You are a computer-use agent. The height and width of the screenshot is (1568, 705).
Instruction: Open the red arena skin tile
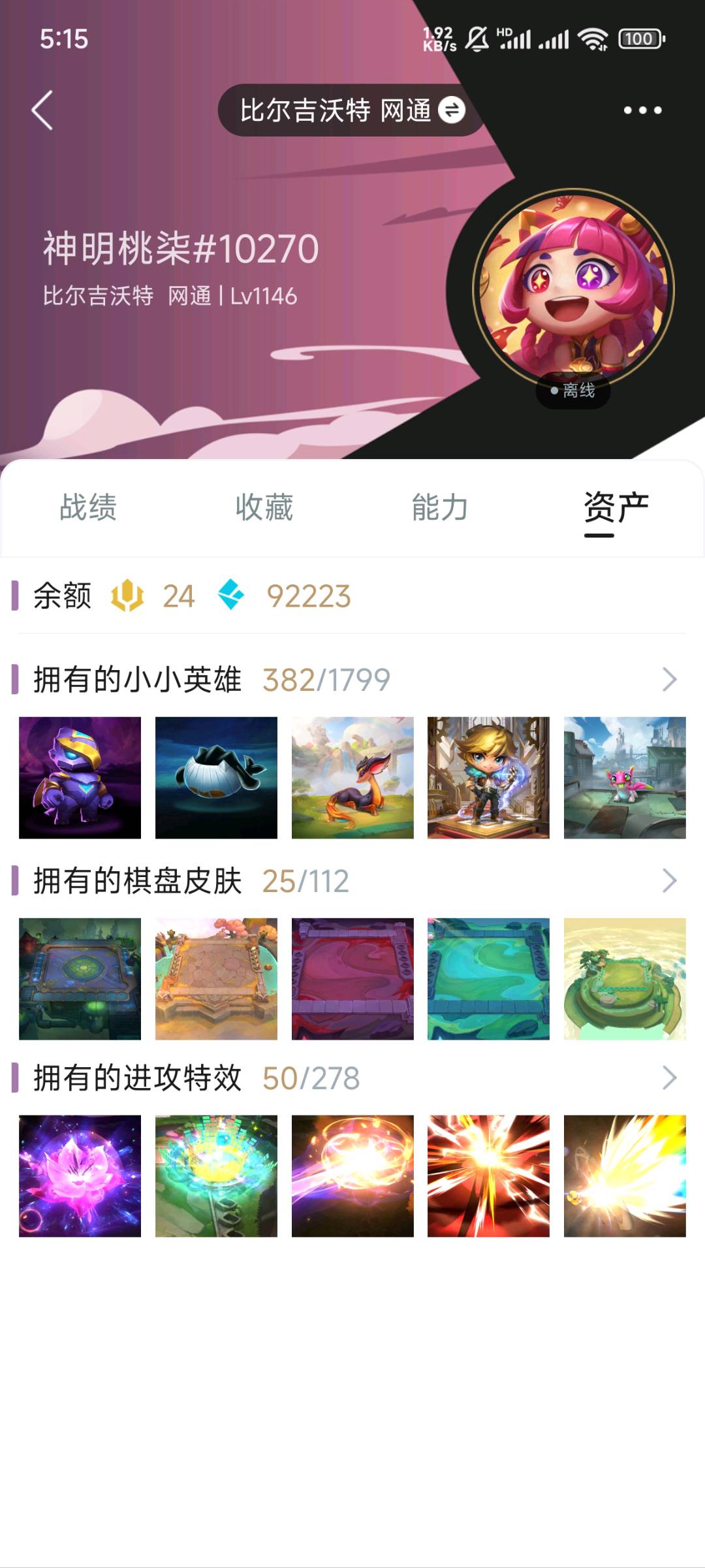coord(352,979)
